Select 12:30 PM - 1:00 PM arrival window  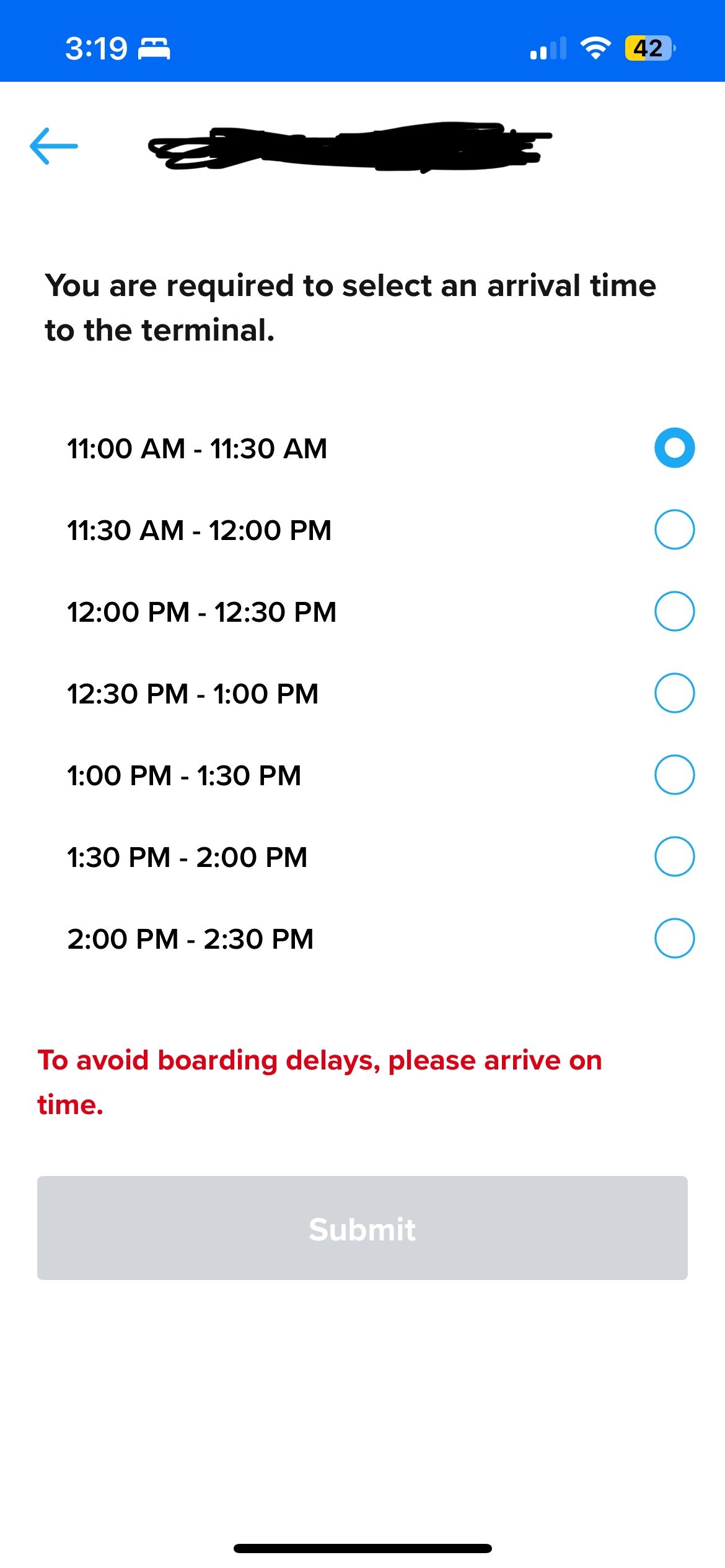674,693
